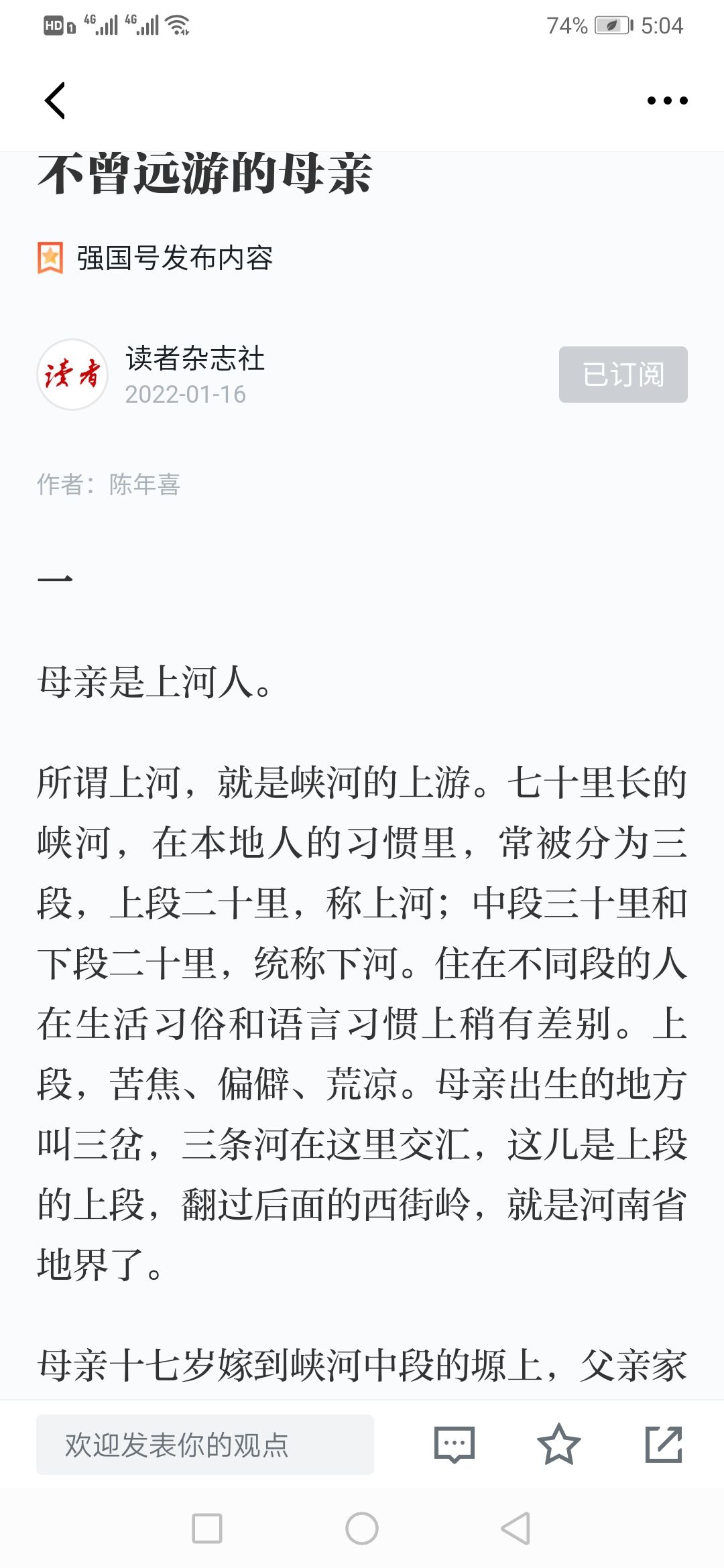Favorite this article with the star
Image resolution: width=724 pixels, height=1568 pixels.
pyautogui.click(x=558, y=1444)
